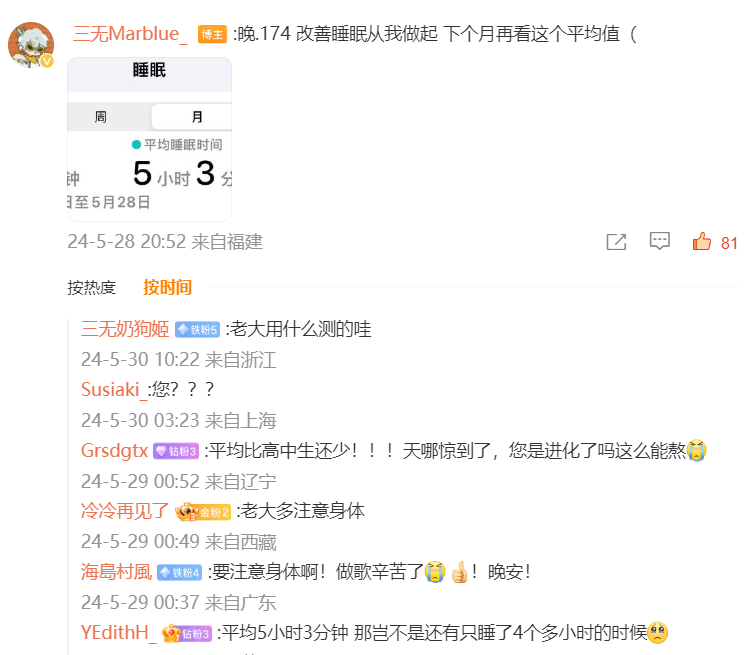Like the comment by 三无Marblue_
This screenshot has width=748, height=655.
click(702, 241)
